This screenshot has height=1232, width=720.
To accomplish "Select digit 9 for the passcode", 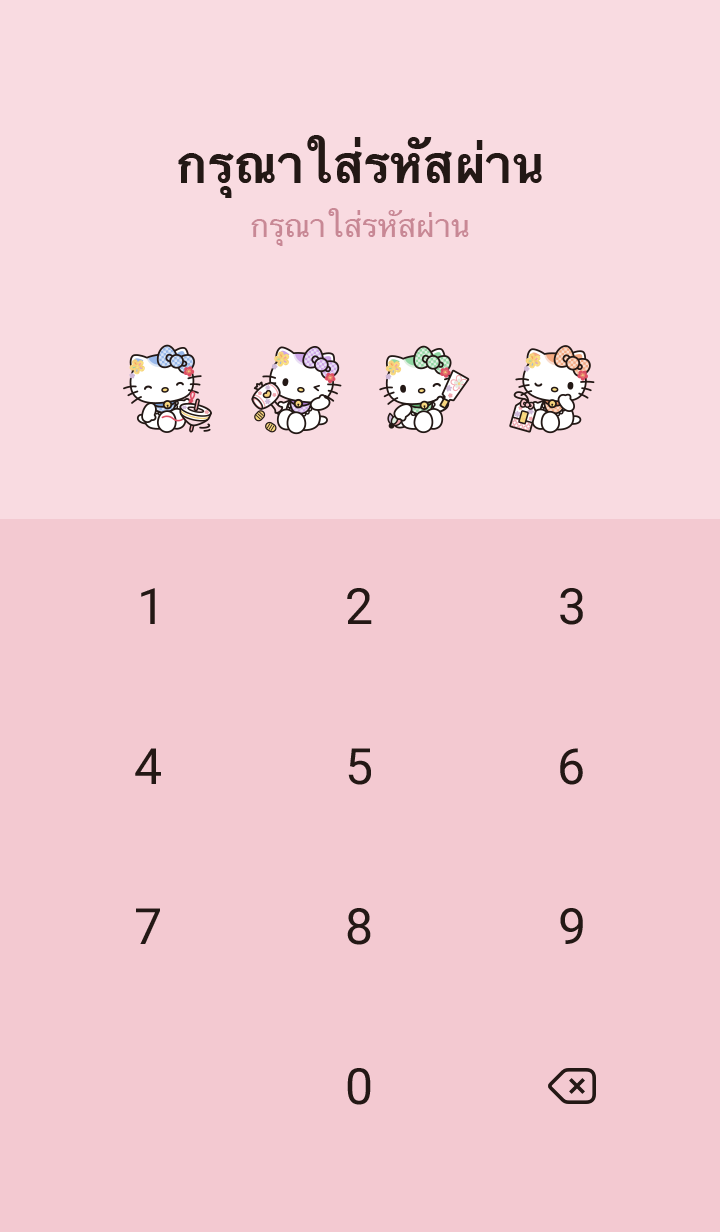I will [x=571, y=927].
